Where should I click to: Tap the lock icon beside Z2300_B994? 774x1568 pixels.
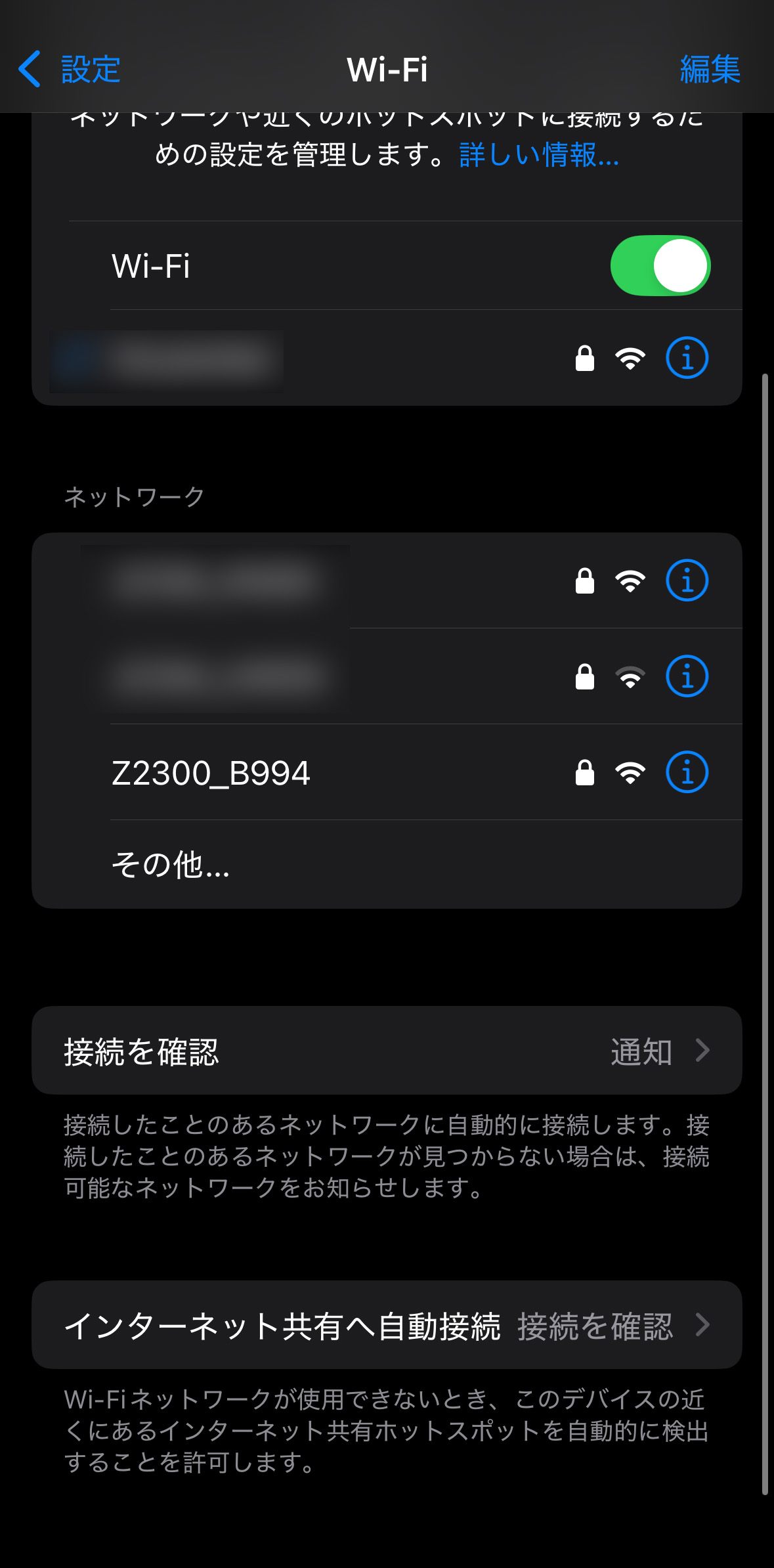[586, 773]
